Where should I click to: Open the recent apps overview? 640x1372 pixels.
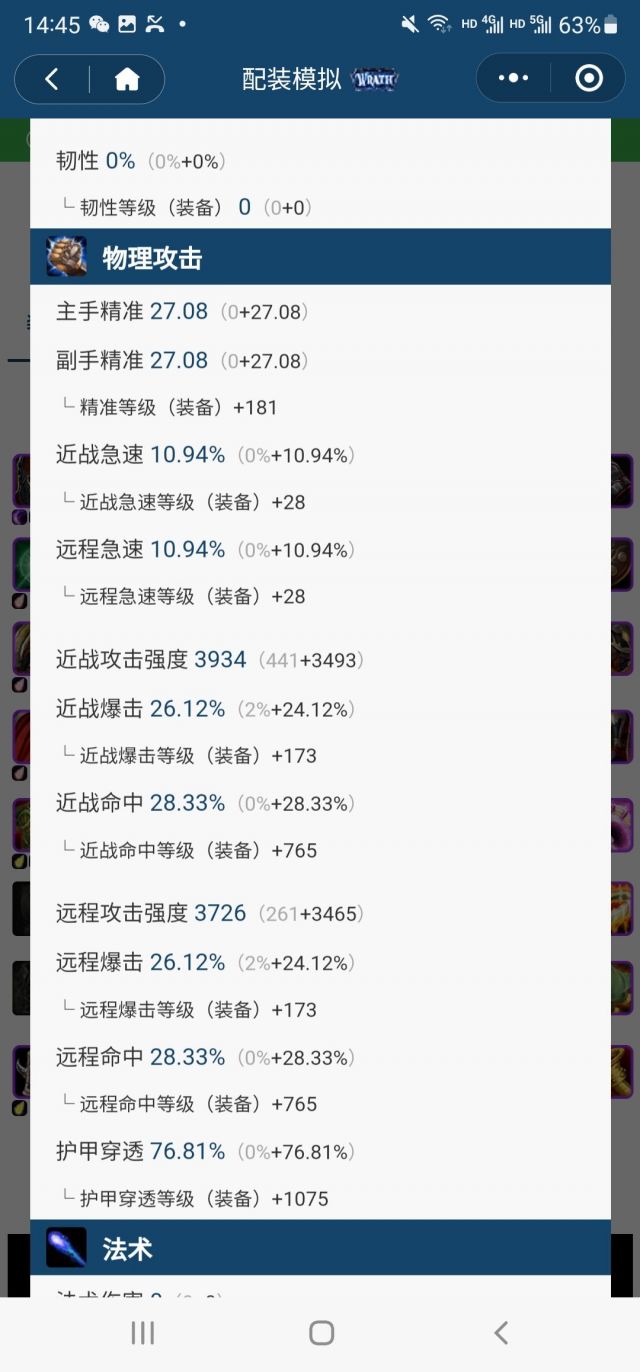click(x=143, y=1332)
